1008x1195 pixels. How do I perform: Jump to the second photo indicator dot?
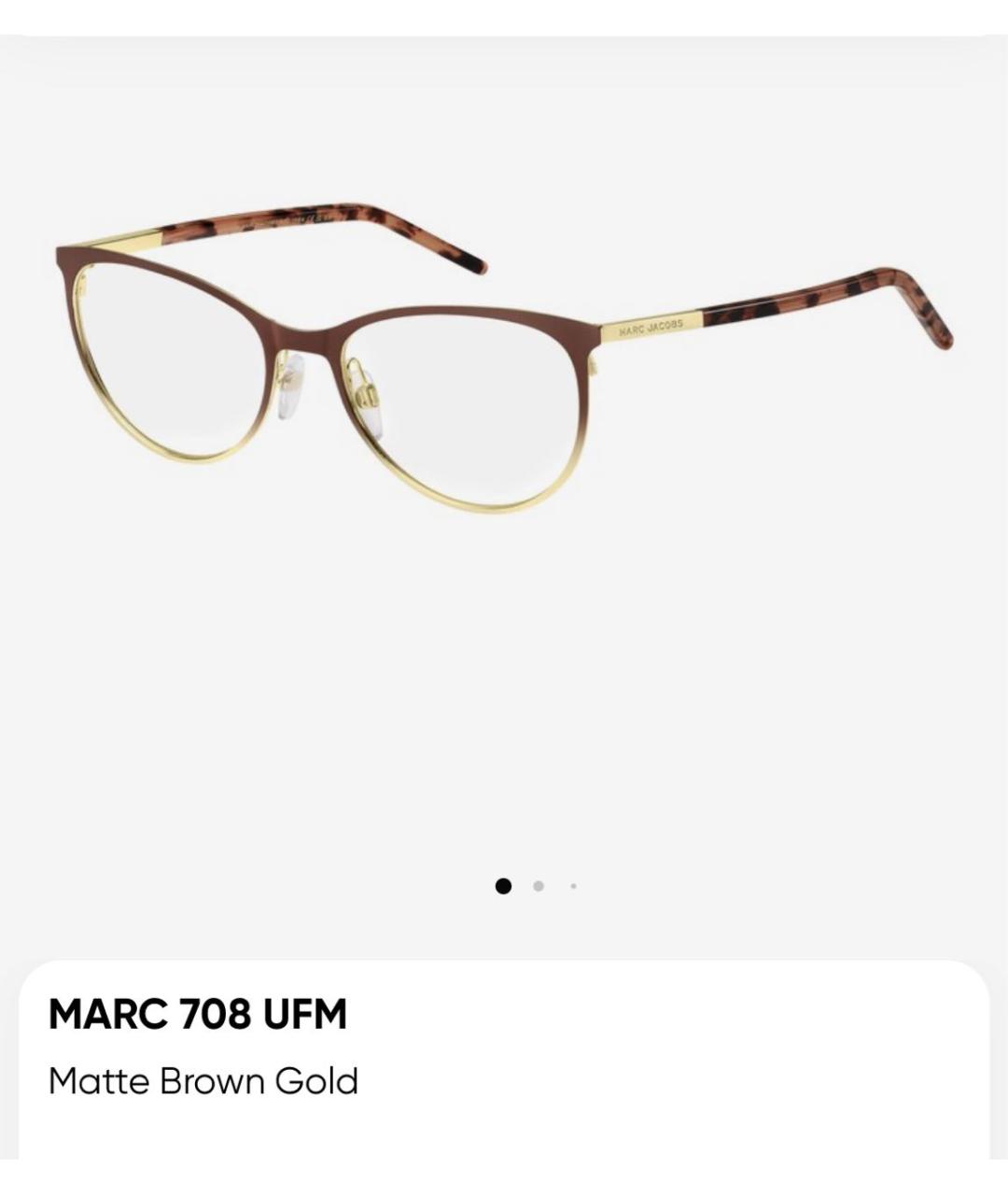539,886
